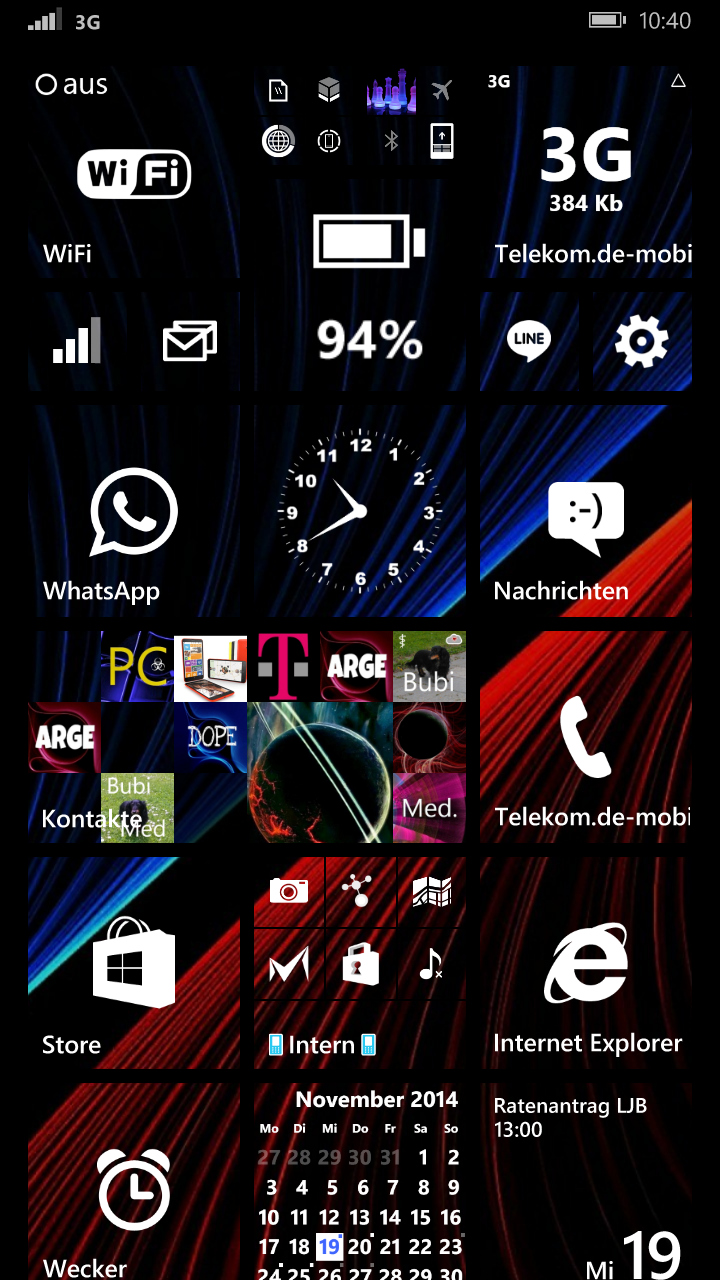The width and height of the screenshot is (720, 1280).
Task: Open the signal bars tile
Action: pos(77,341)
